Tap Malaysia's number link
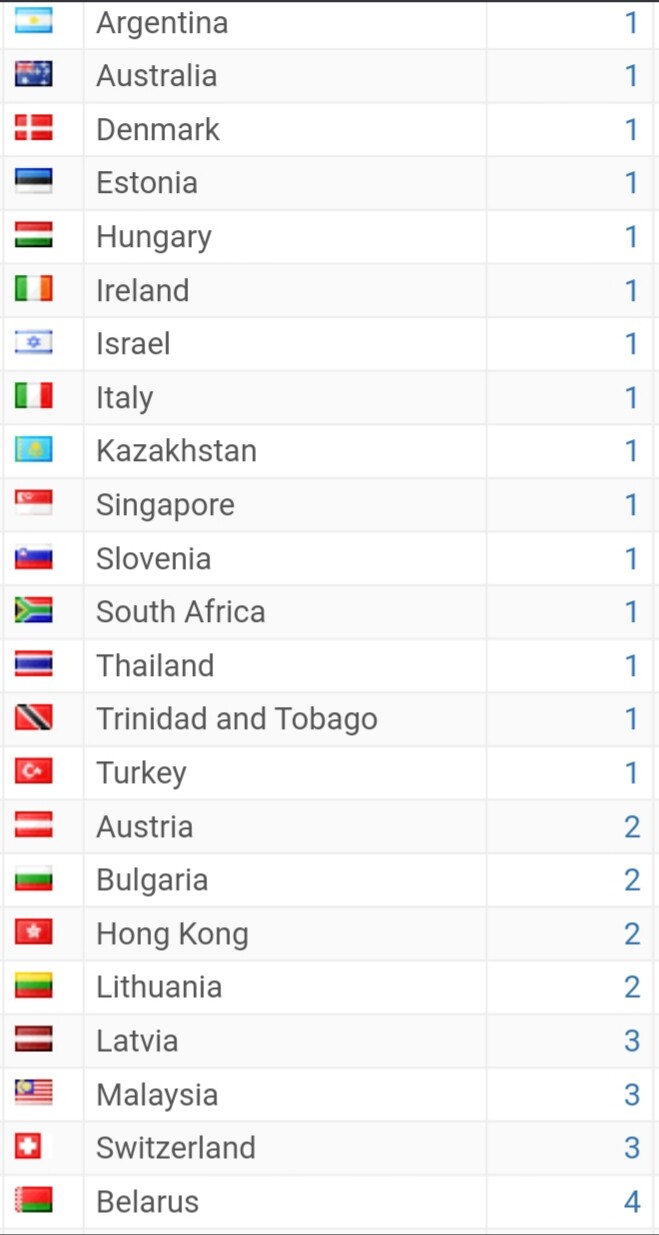The image size is (659, 1235). (632, 1095)
